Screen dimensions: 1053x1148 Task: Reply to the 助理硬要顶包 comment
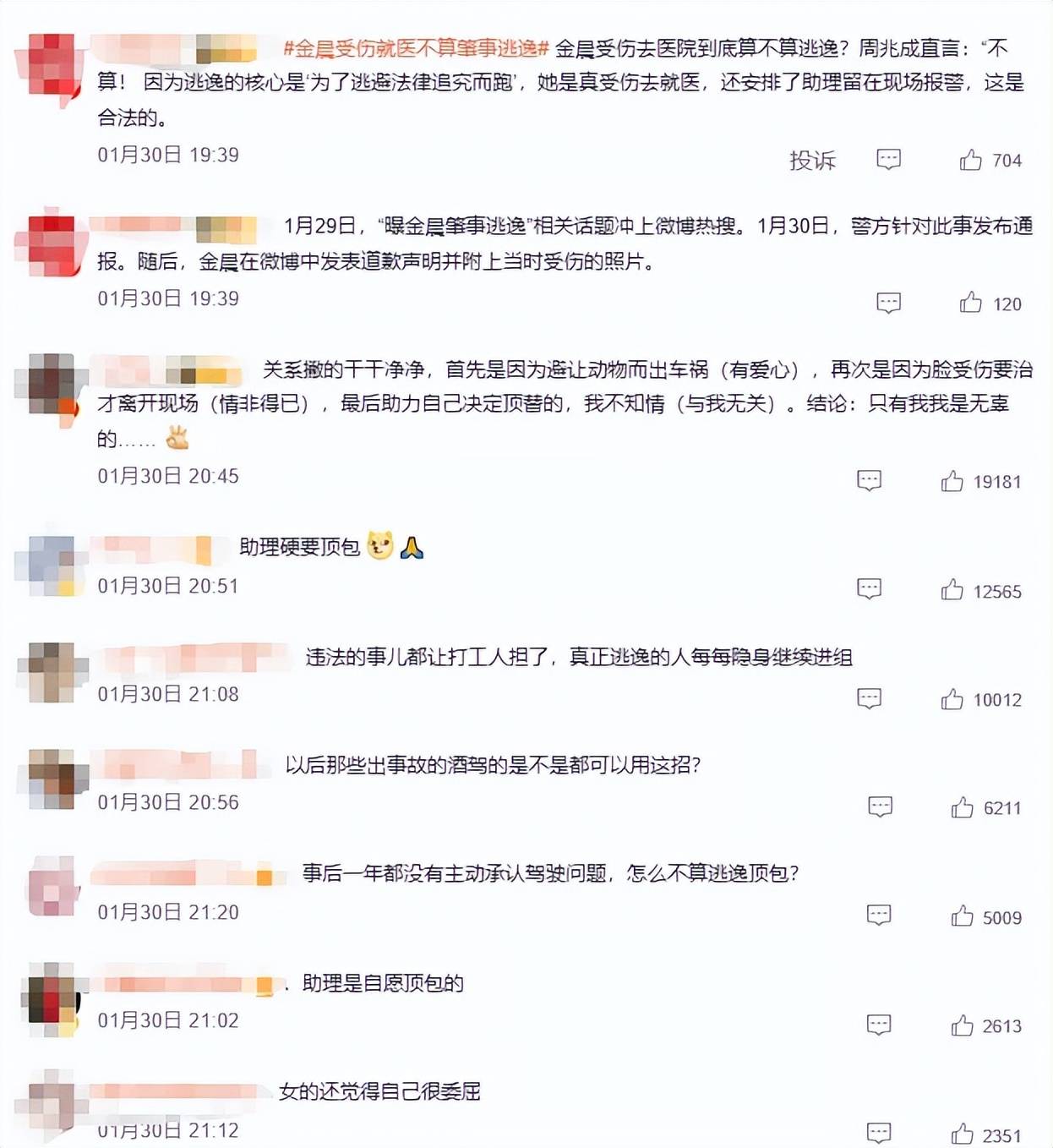point(869,588)
